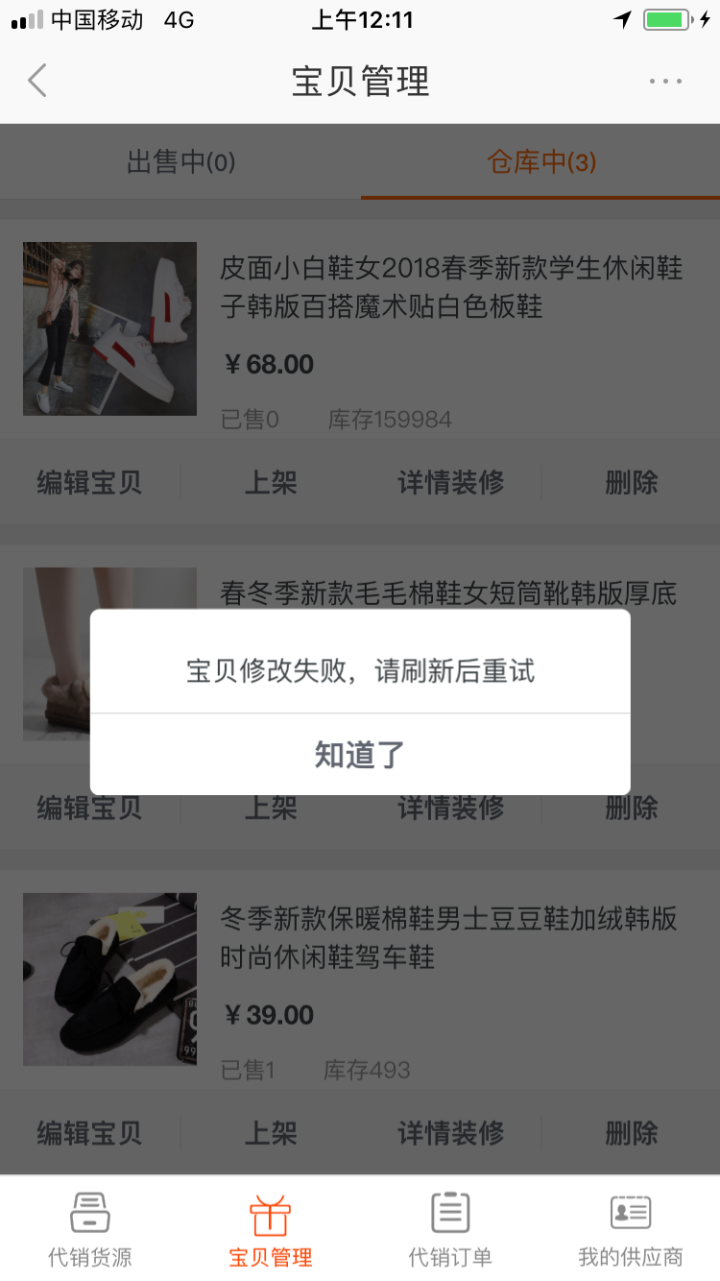The height and width of the screenshot is (1281, 720).
Task: Select the 仓库中 tab
Action: pyautogui.click(x=541, y=162)
